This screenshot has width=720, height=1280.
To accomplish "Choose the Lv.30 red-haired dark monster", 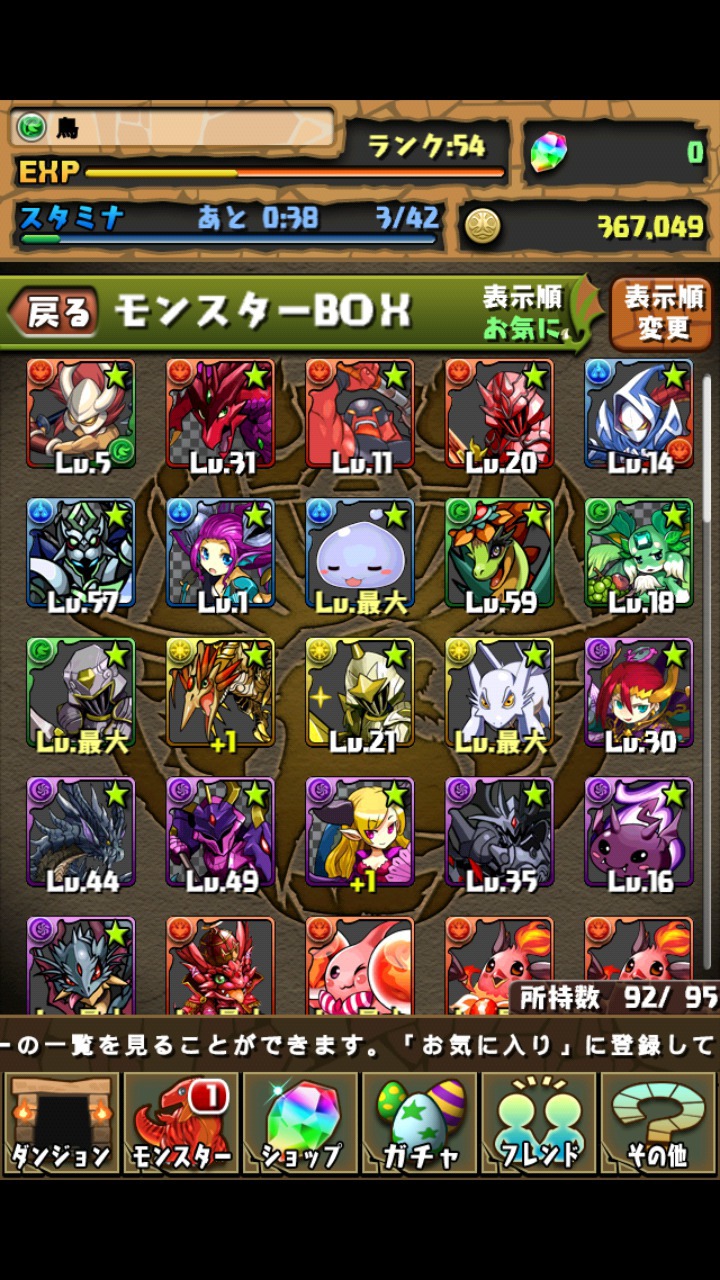I will click(x=639, y=693).
